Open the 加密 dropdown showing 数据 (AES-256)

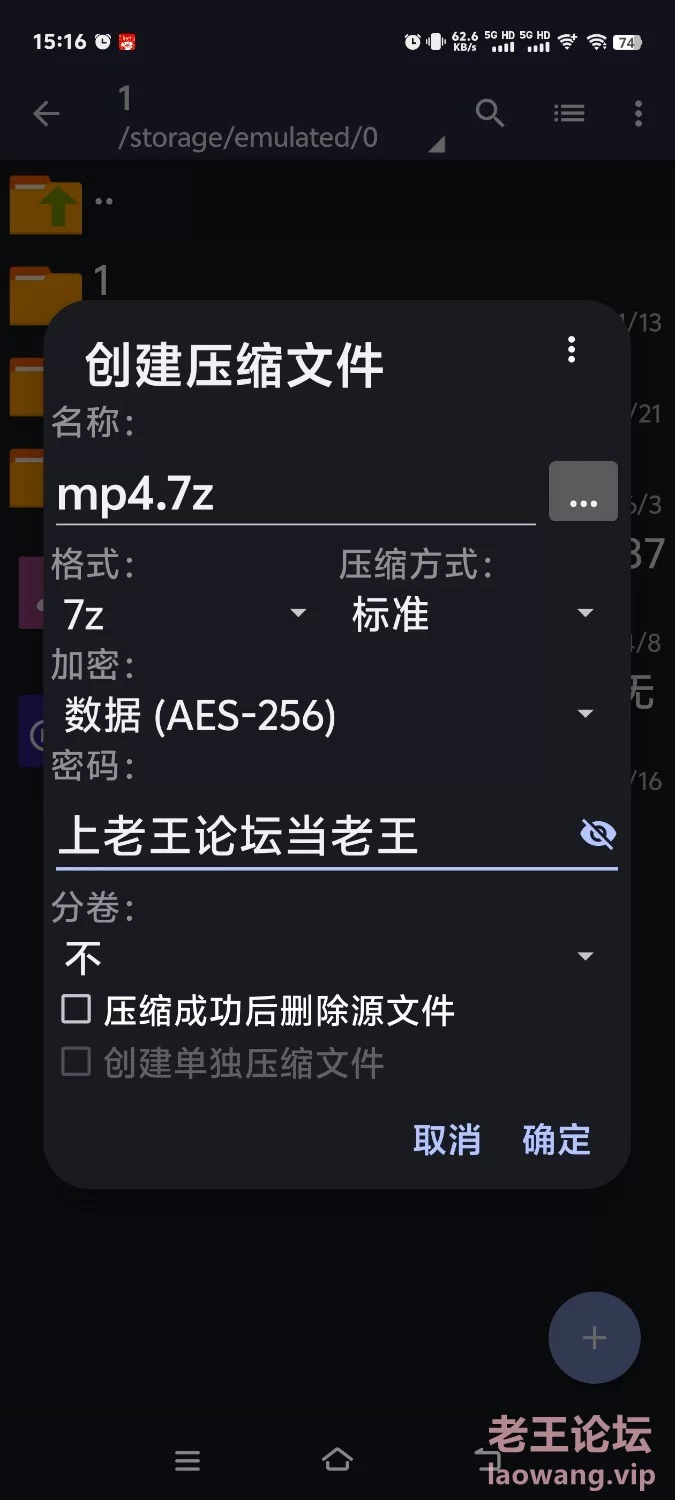(x=330, y=714)
